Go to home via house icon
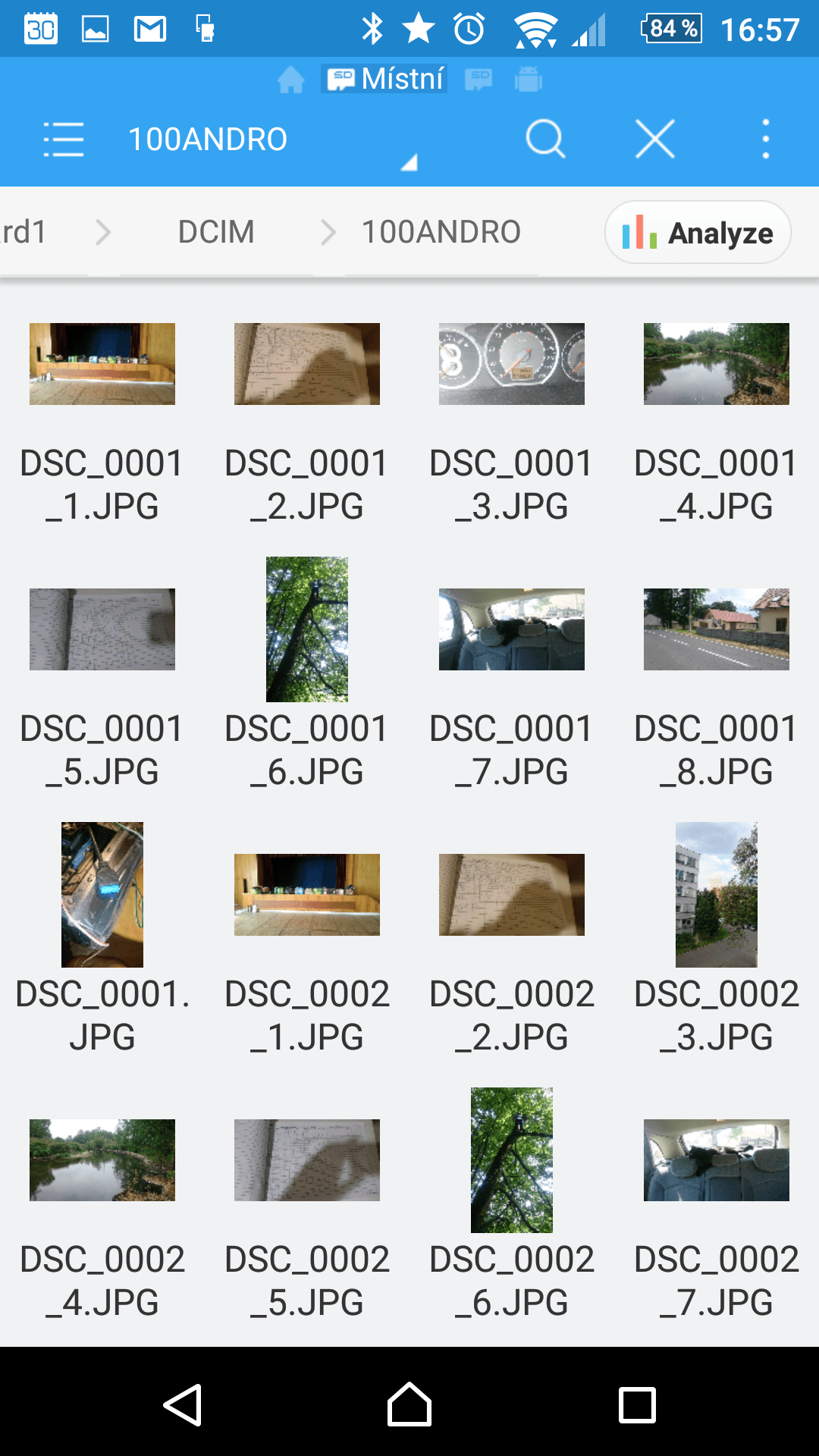Viewport: 819px width, 1456px height. pos(291,79)
